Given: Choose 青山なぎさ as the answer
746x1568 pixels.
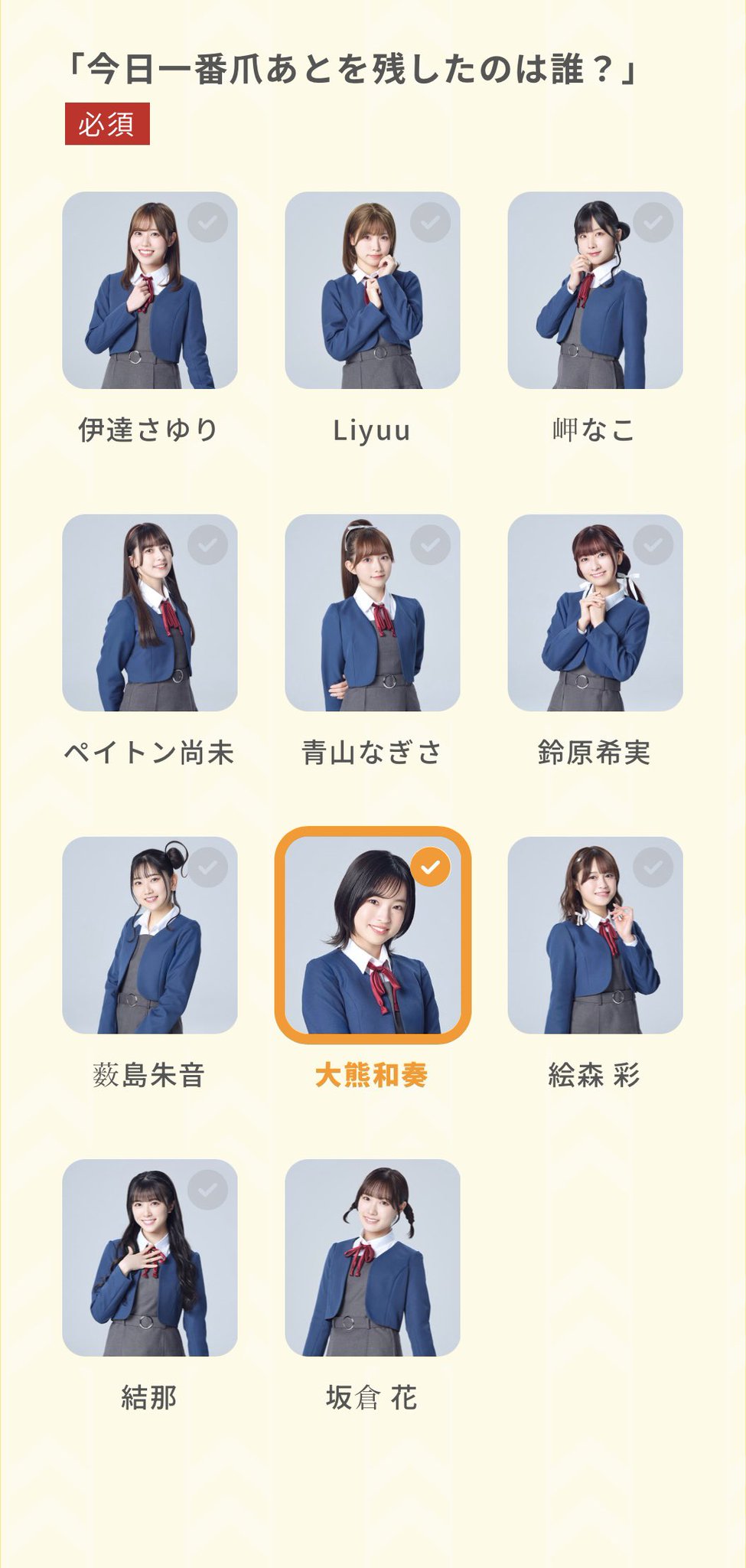Looking at the screenshot, I should pos(373,612).
